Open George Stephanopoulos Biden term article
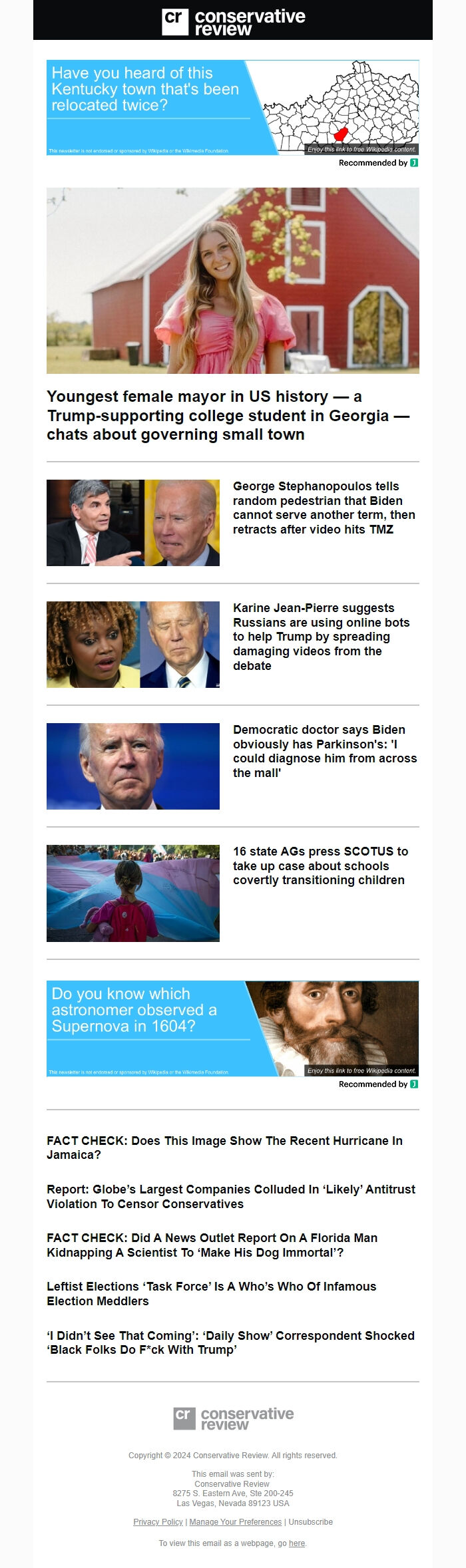The height and width of the screenshot is (1568, 466). (x=324, y=508)
